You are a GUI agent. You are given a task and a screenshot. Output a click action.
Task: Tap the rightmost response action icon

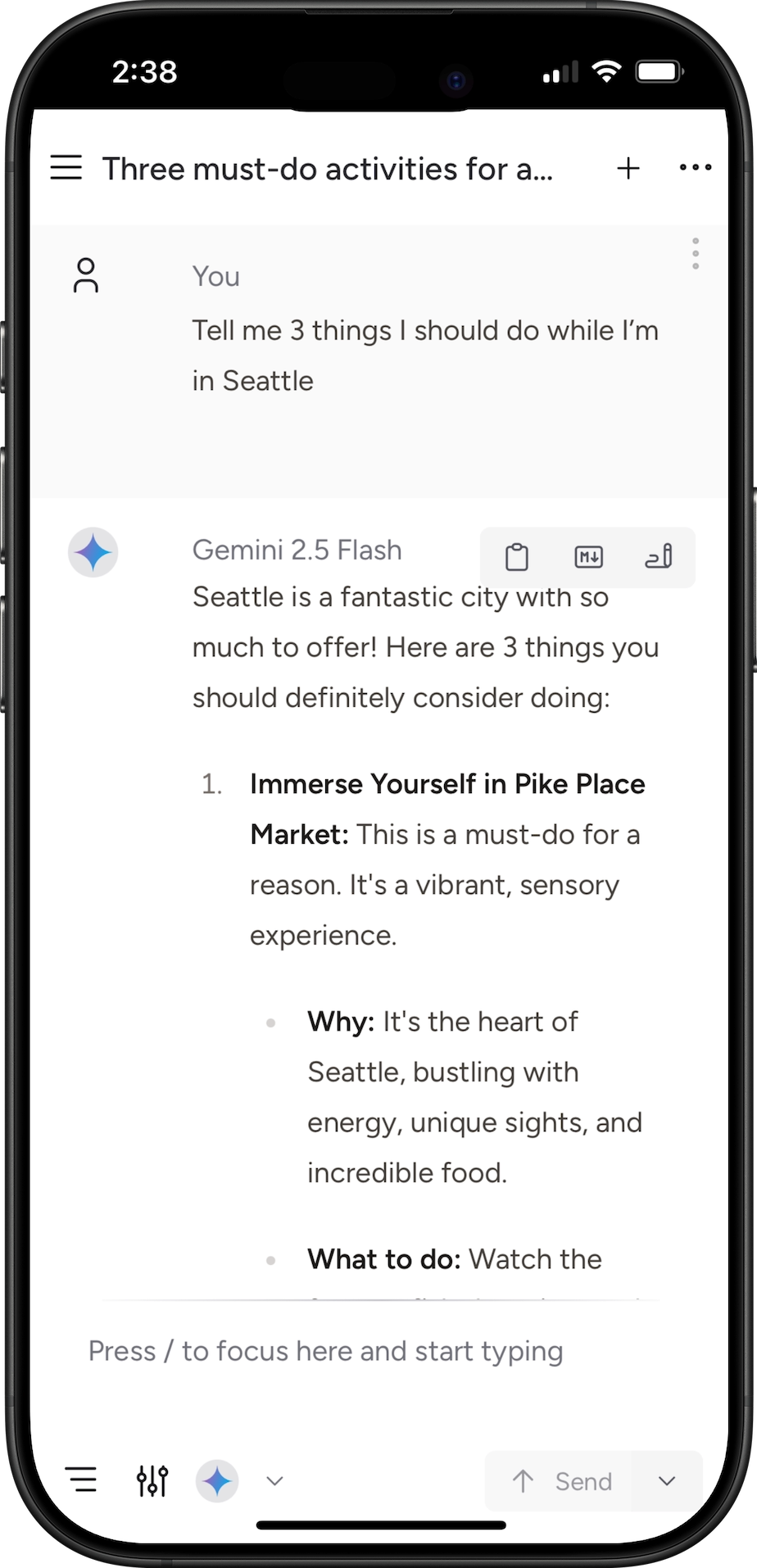pyautogui.click(x=660, y=557)
